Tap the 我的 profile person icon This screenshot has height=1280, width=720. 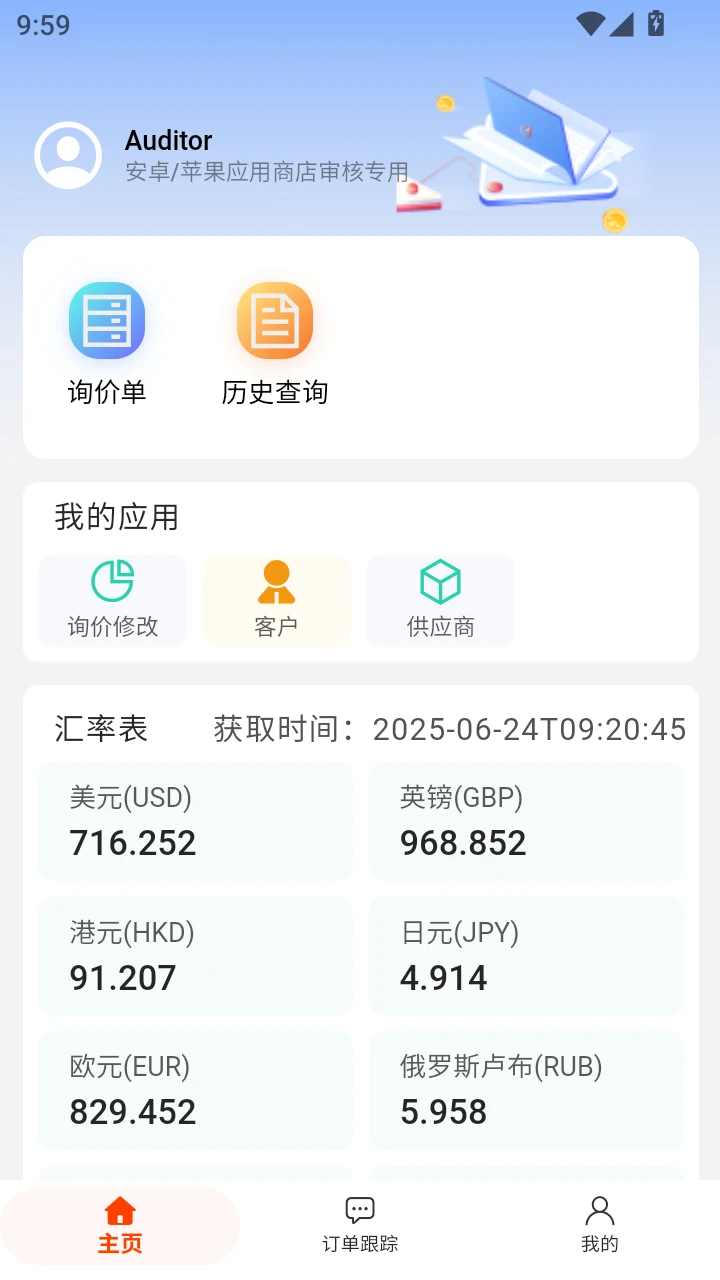[x=598, y=1210]
